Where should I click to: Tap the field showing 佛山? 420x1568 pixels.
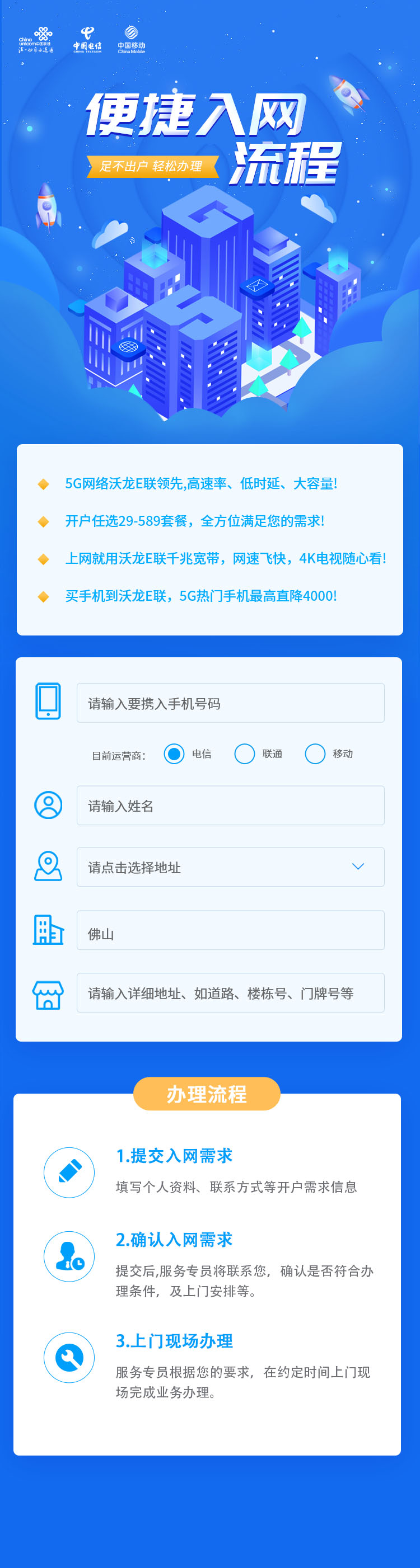pos(230,930)
